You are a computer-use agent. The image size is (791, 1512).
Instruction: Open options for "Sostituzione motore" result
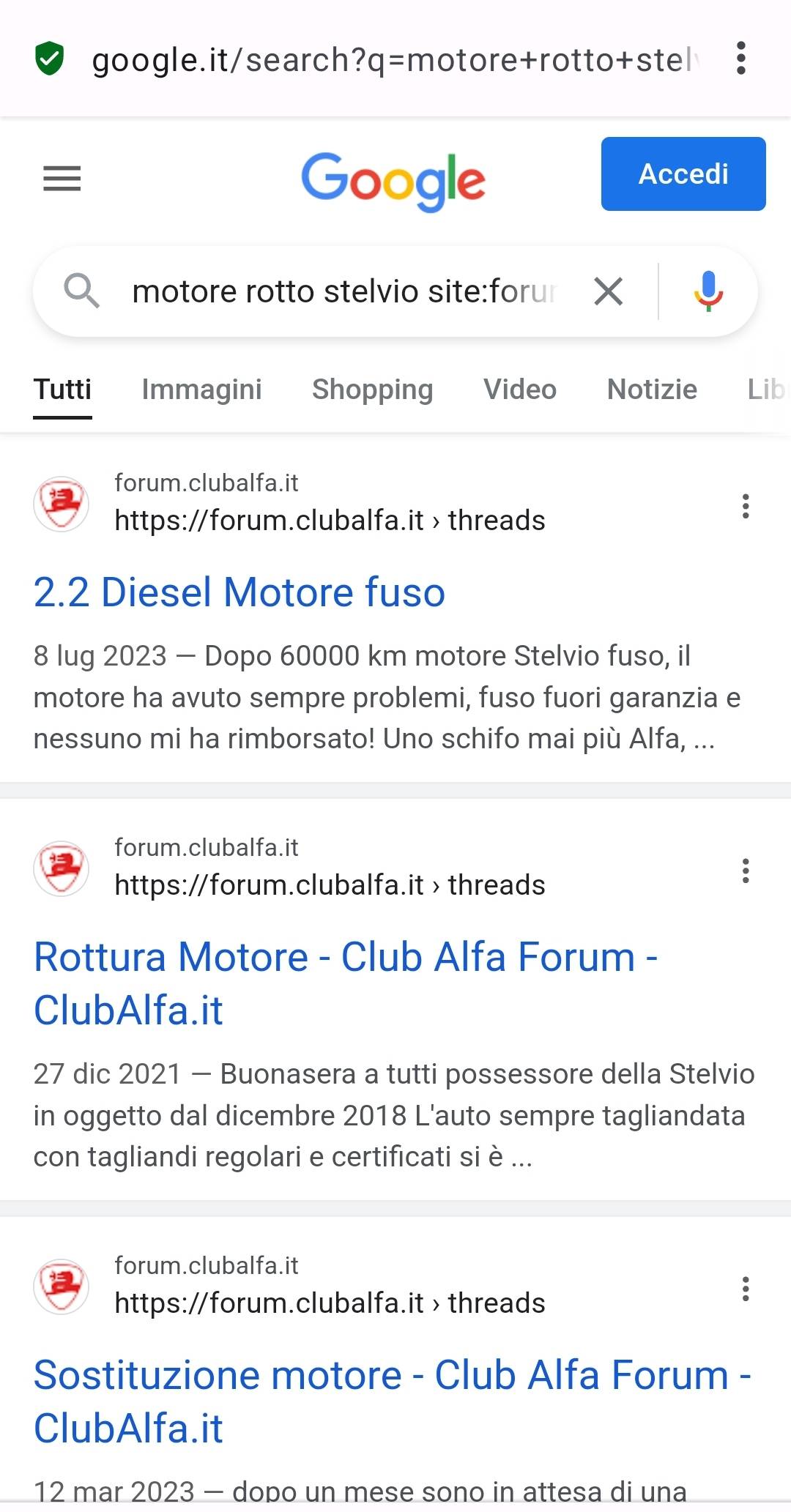[746, 1289]
